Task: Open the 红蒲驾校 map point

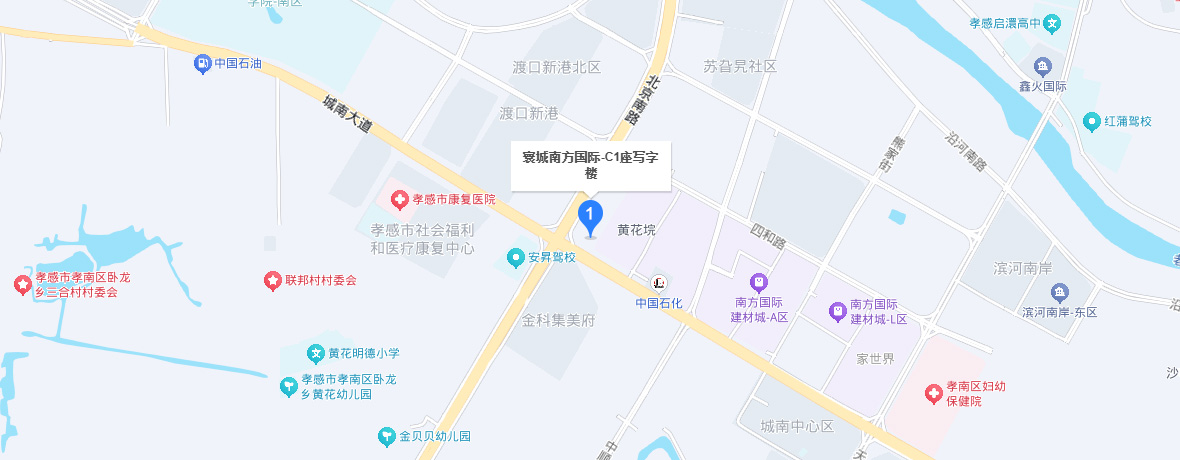Action: (1092, 122)
